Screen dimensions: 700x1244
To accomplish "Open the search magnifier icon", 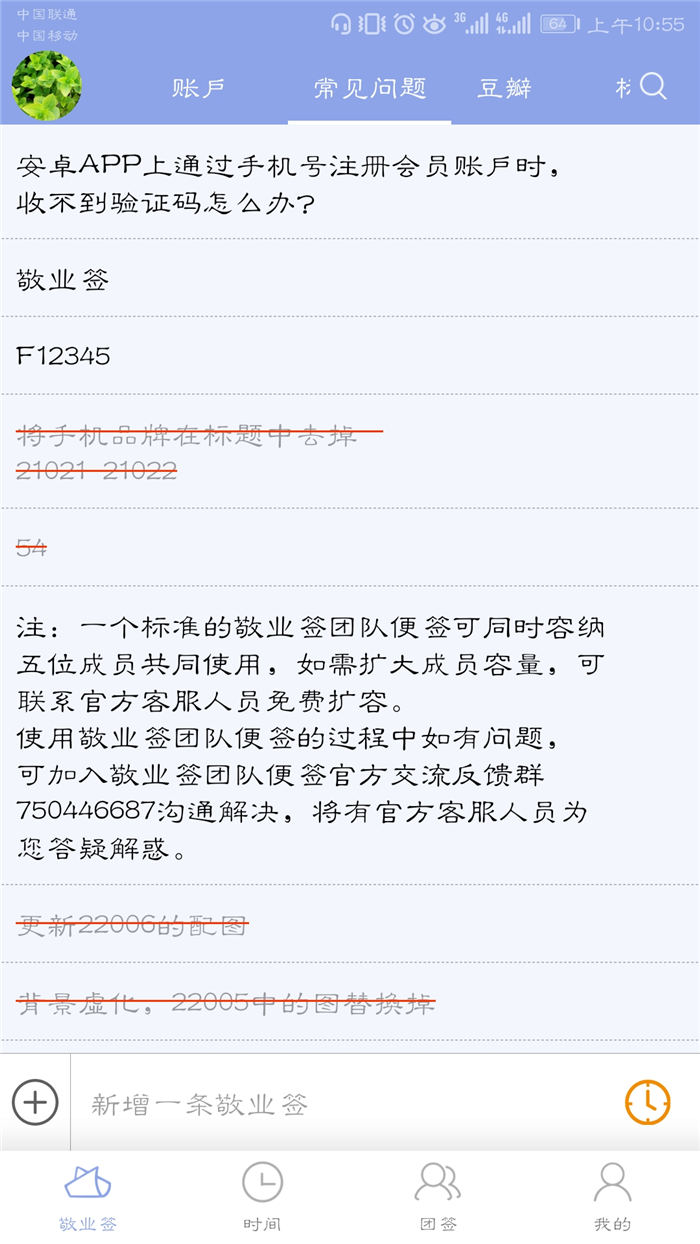I will pos(653,87).
